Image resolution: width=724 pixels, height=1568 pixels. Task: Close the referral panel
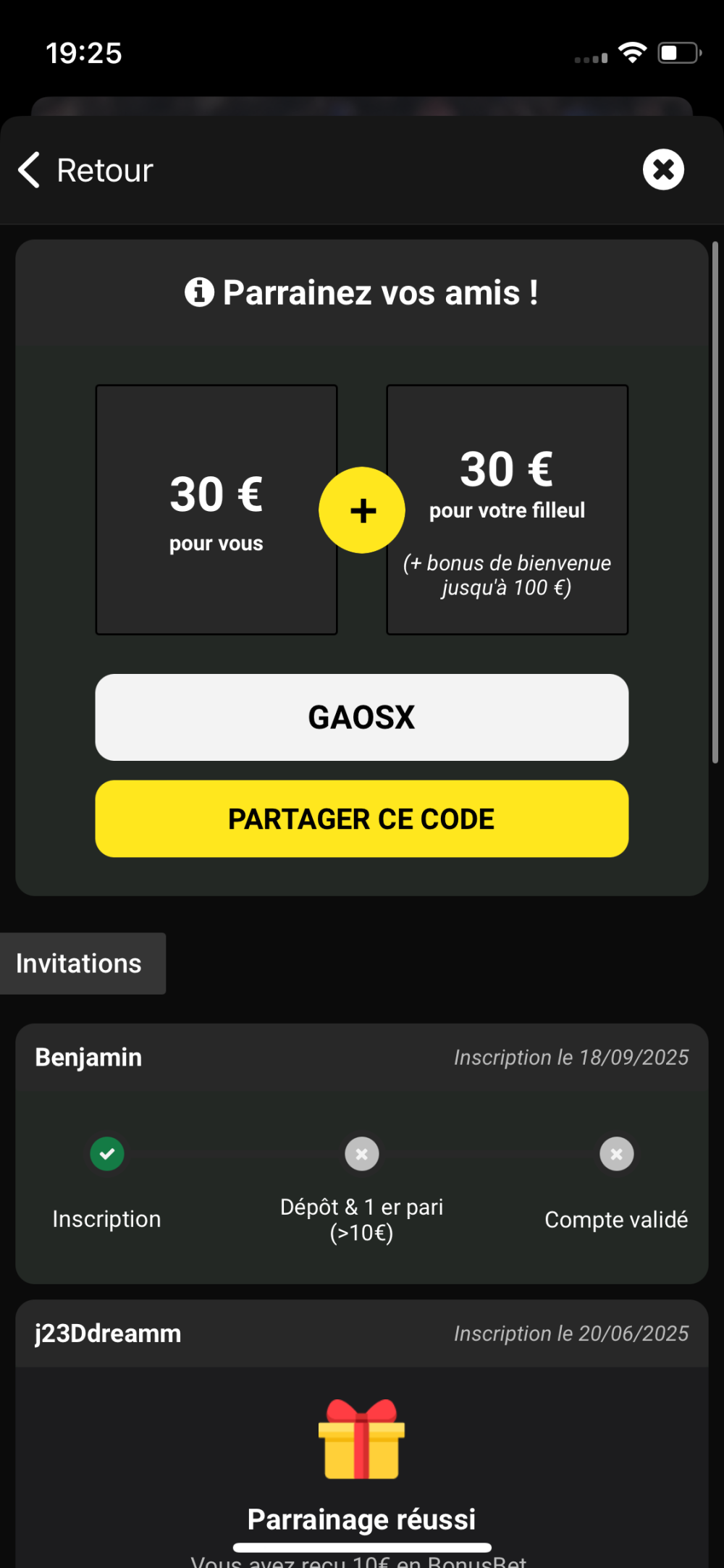coord(663,170)
